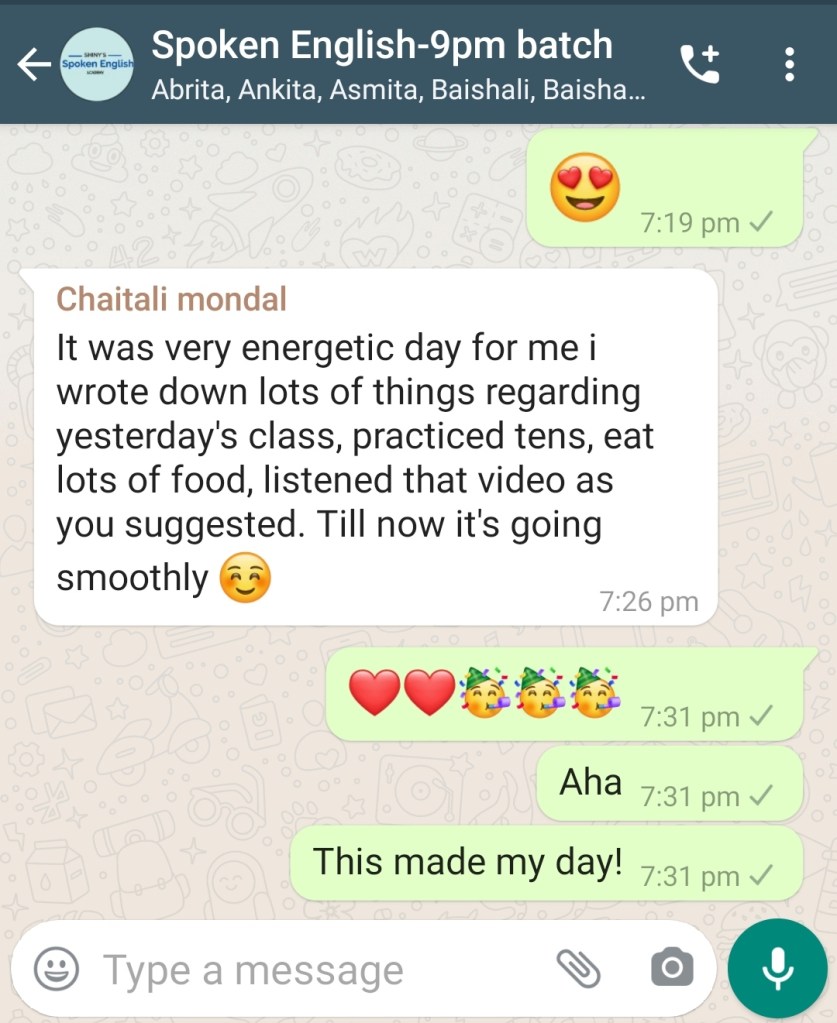This screenshot has height=1023, width=837.
Task: Open the three-dot overflow menu
Action: [790, 65]
